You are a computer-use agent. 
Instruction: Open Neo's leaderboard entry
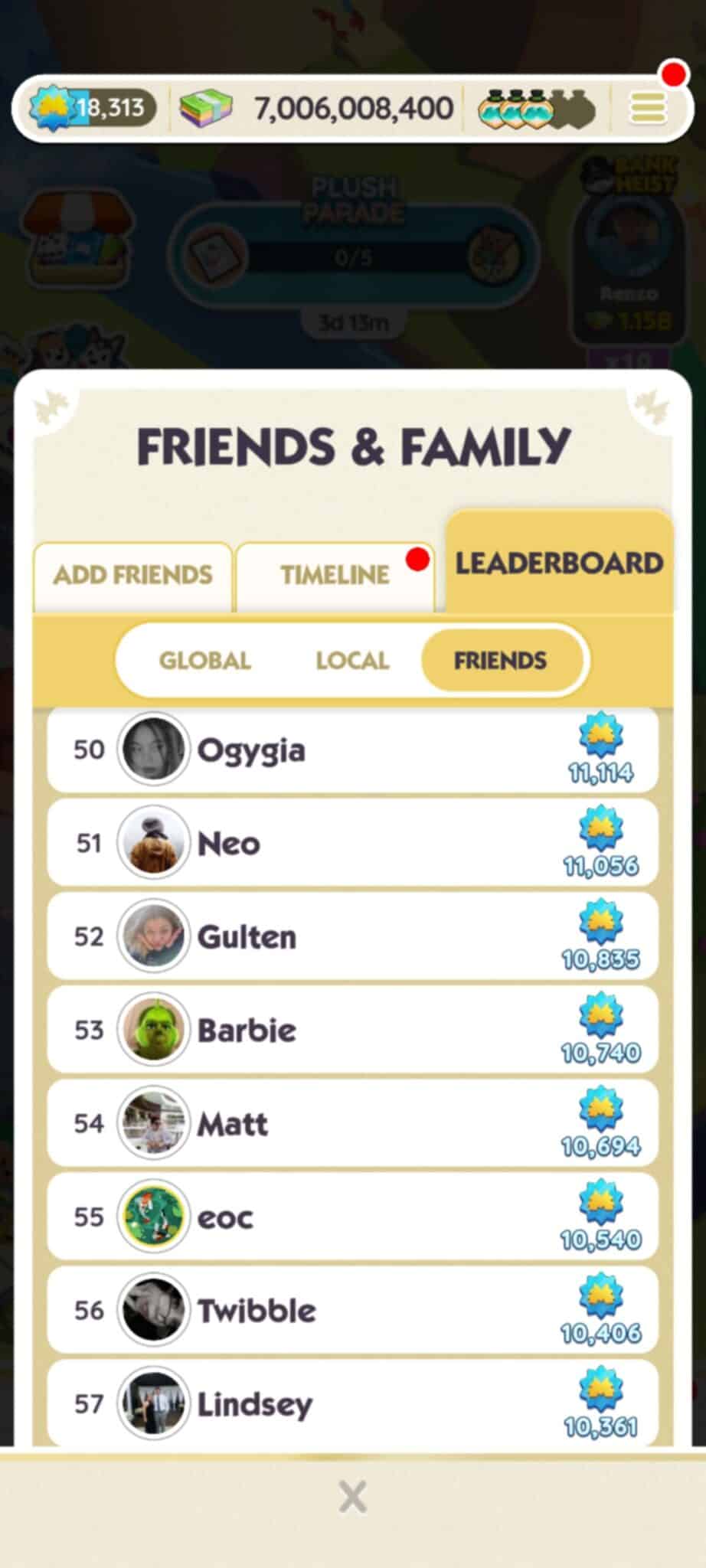(x=352, y=843)
